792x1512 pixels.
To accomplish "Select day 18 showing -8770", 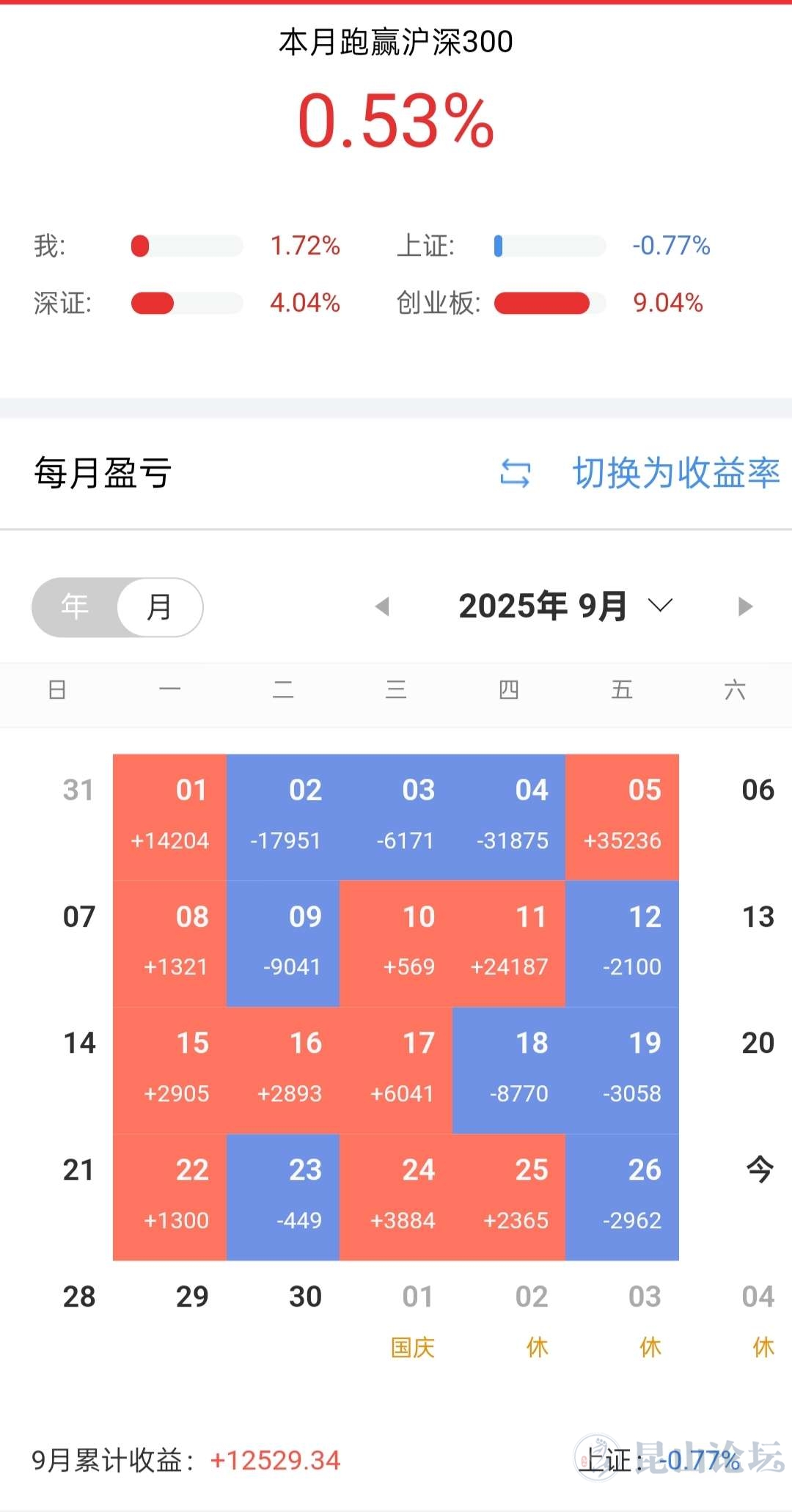I will click(509, 1070).
